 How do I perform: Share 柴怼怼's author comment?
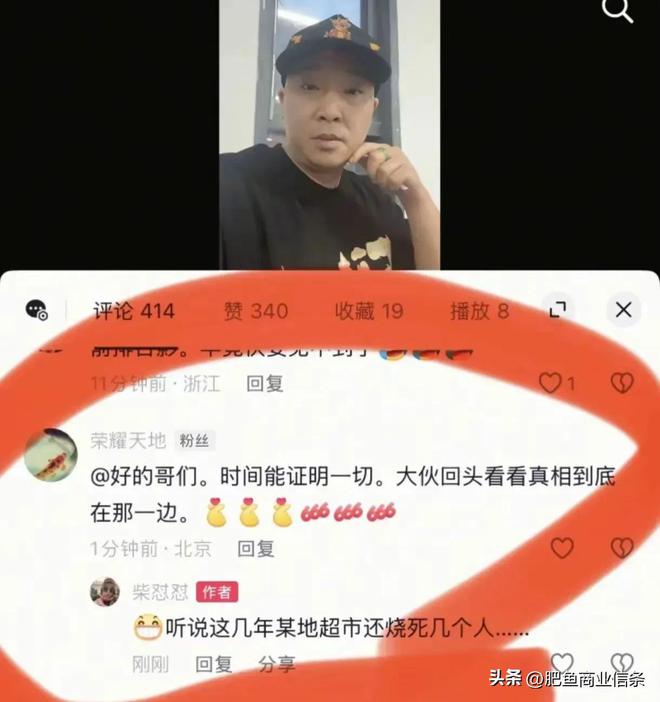[277, 664]
